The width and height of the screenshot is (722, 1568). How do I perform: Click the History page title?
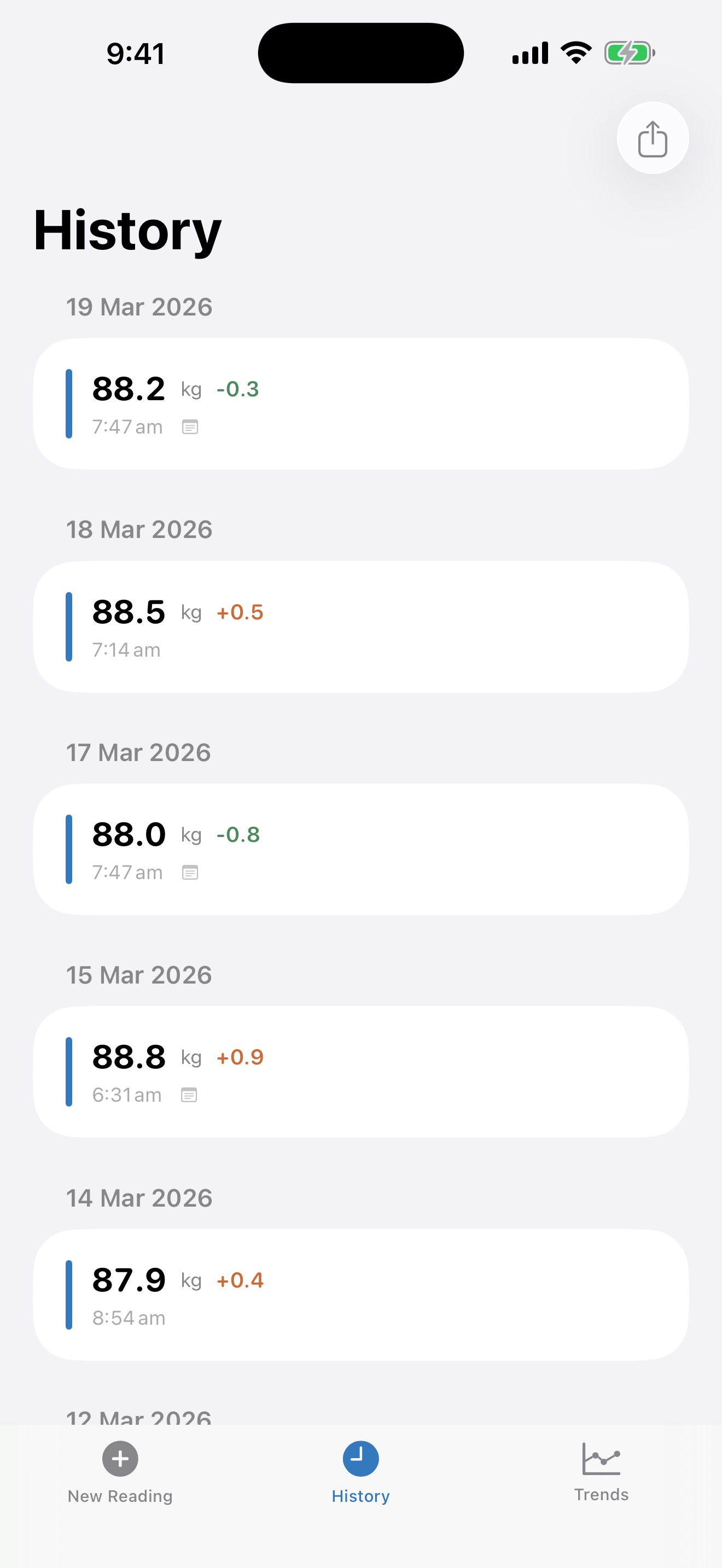127,231
